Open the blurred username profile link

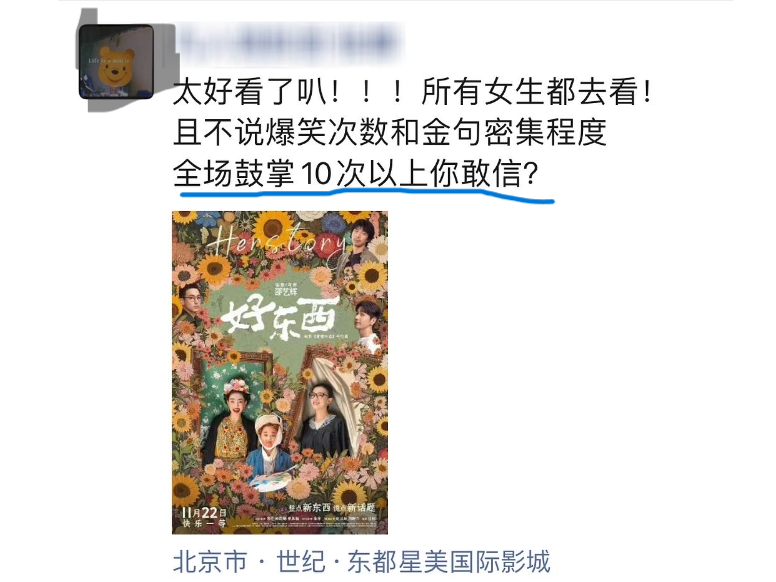point(288,44)
